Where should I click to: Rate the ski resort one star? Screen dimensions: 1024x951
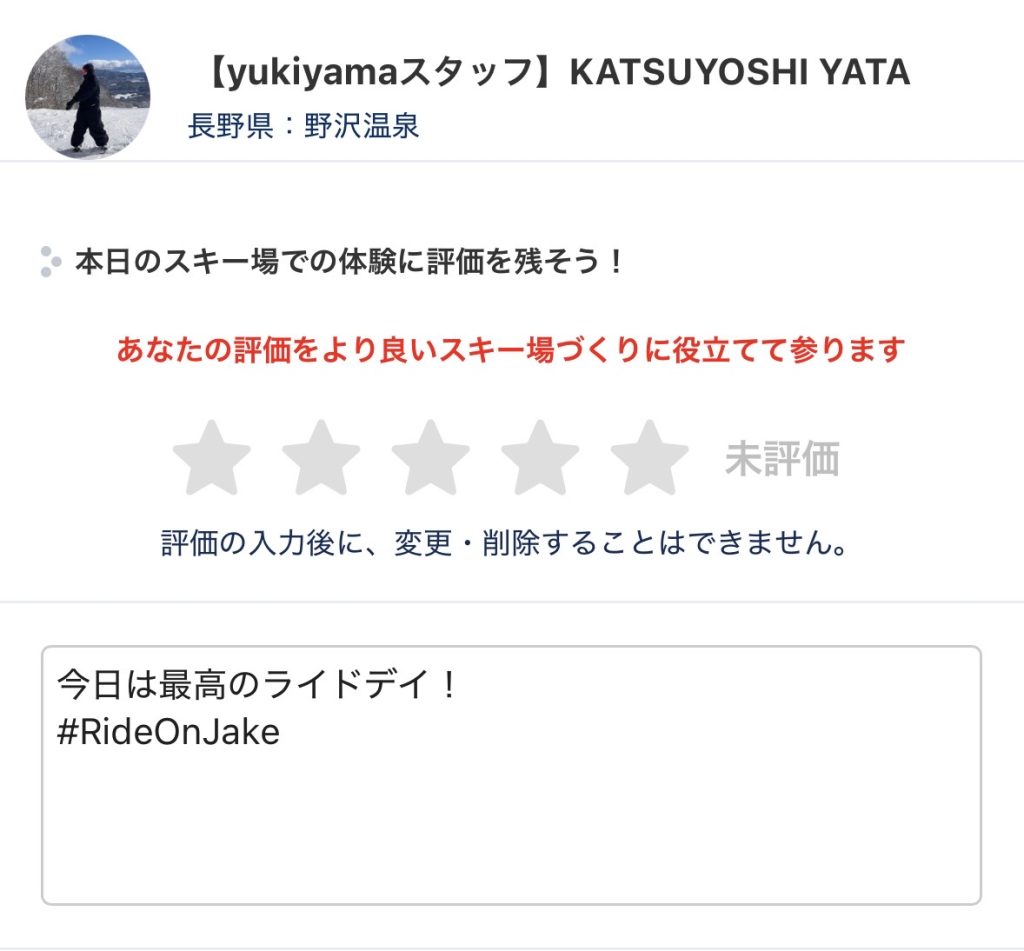(211, 458)
